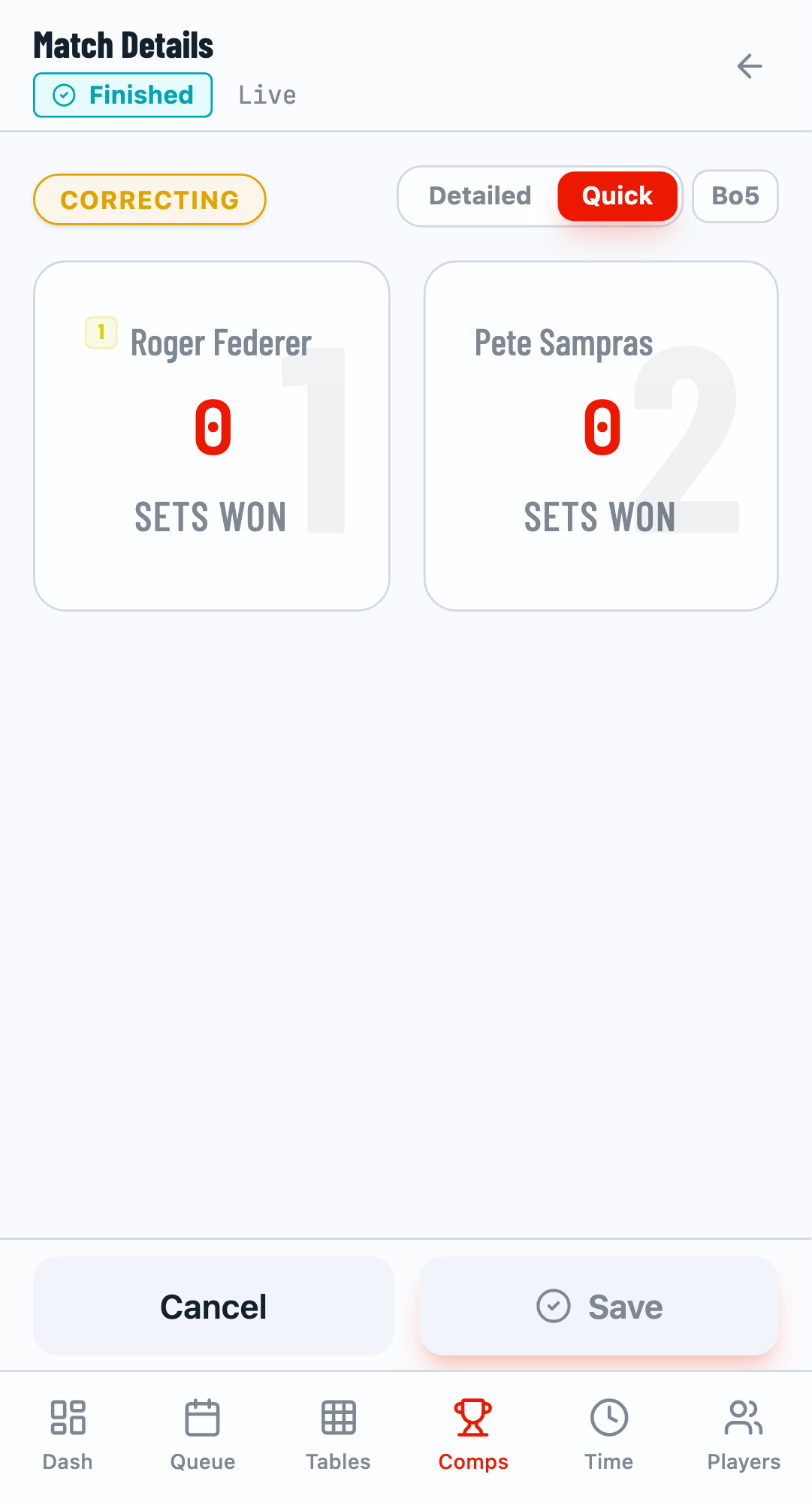The height and width of the screenshot is (1502, 812).
Task: Cancel the score correction
Action: pyautogui.click(x=213, y=1307)
